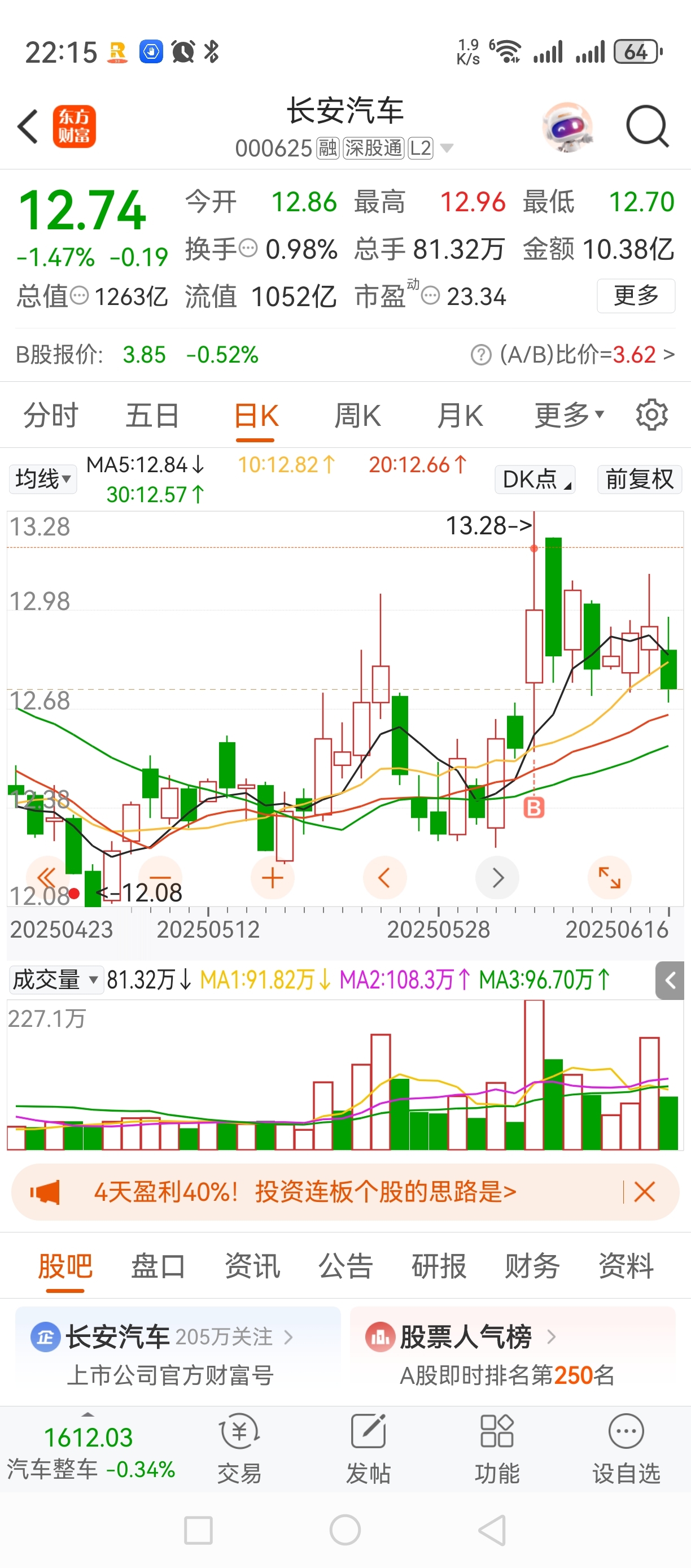Expand the 均线 indicator dropdown
The width and height of the screenshot is (691, 1568).
point(42,479)
